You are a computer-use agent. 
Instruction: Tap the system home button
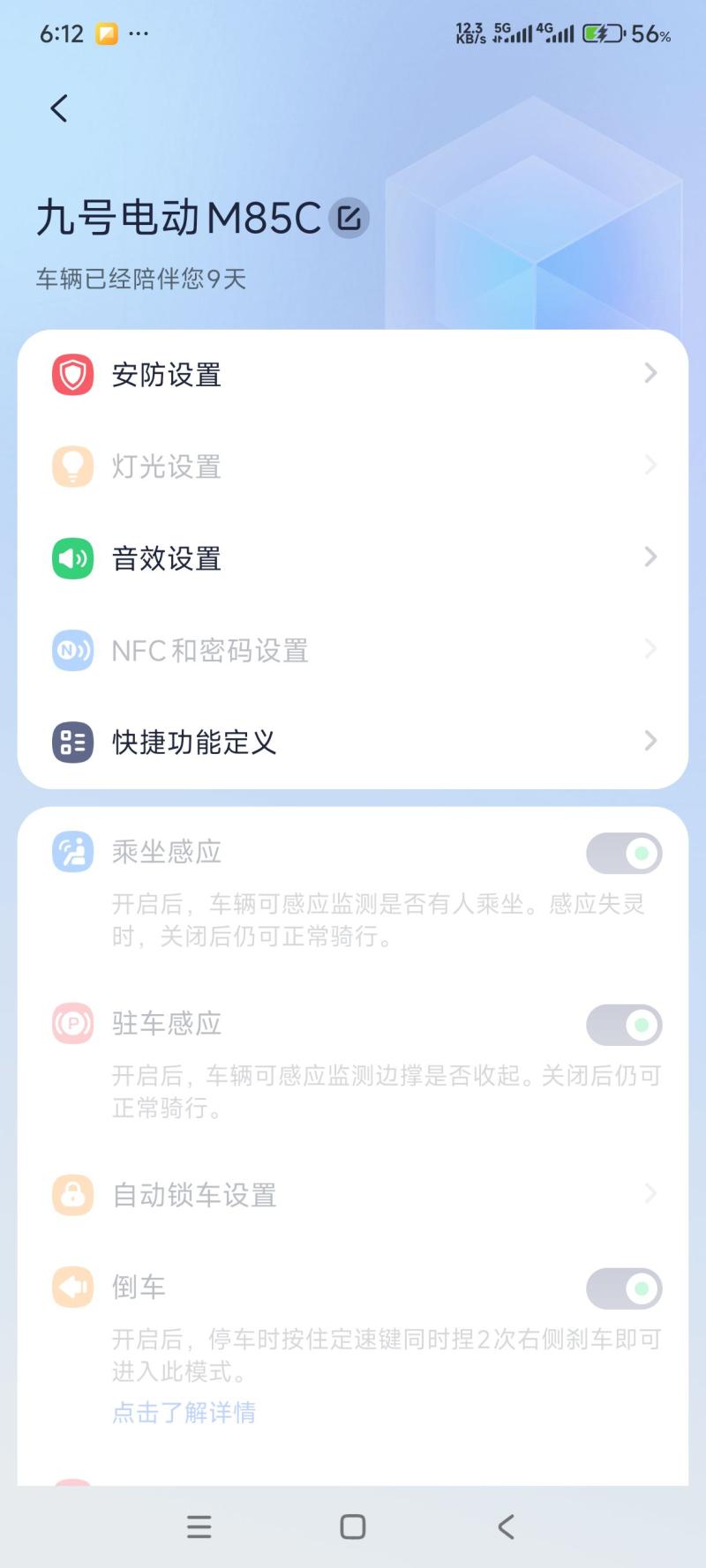coord(353,1527)
